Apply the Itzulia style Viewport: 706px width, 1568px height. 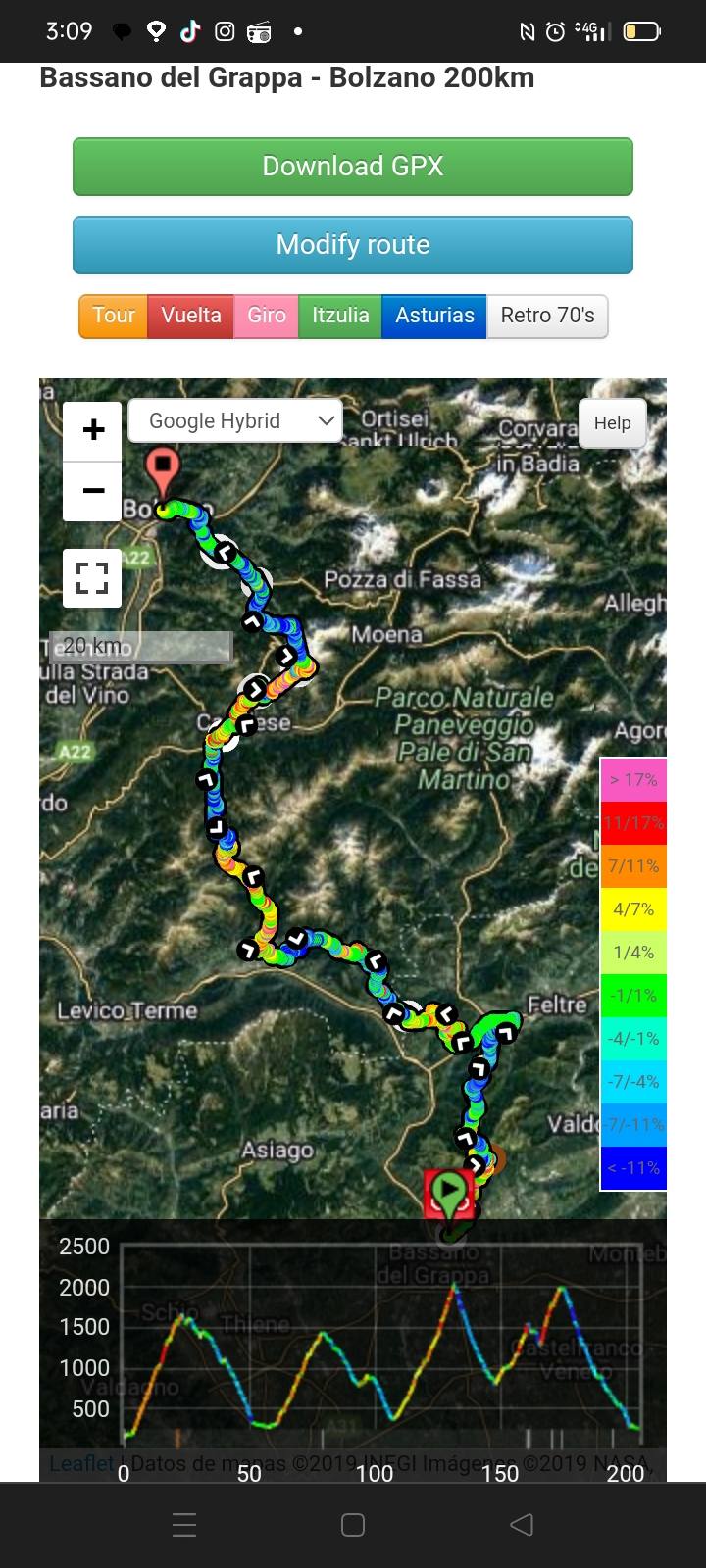[x=340, y=316]
